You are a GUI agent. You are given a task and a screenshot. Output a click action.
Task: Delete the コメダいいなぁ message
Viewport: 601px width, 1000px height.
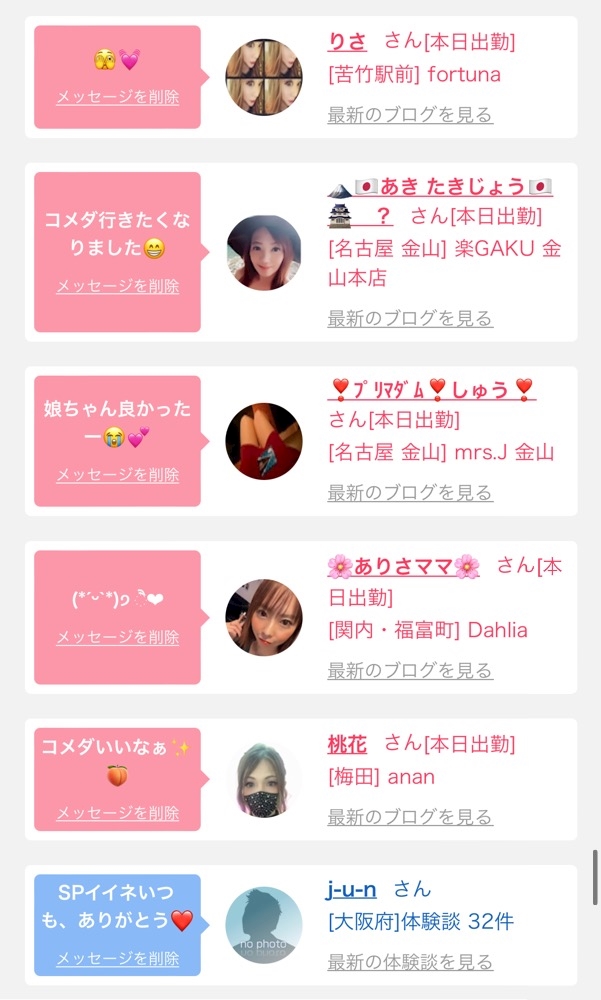coord(118,813)
